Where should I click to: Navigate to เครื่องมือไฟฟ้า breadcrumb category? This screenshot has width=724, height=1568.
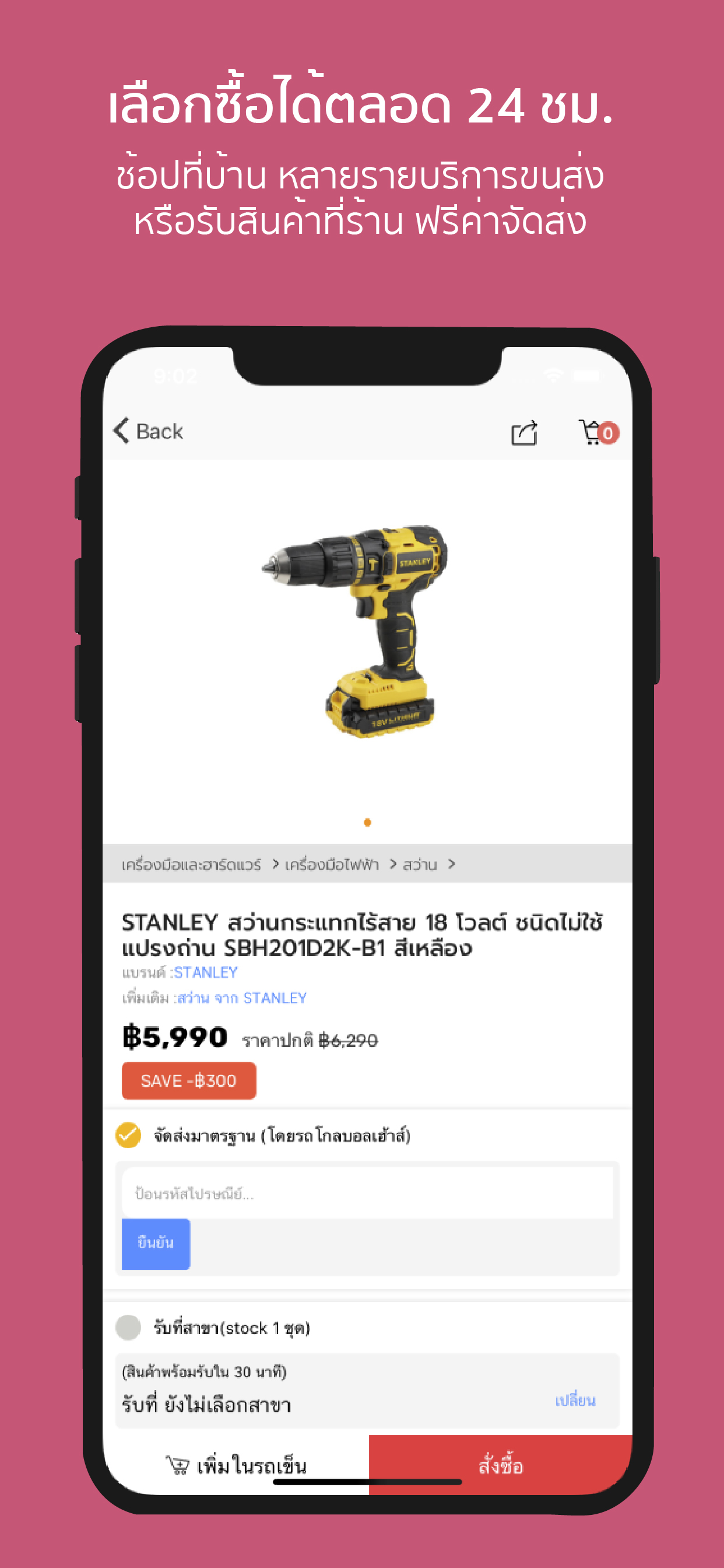click(x=333, y=863)
